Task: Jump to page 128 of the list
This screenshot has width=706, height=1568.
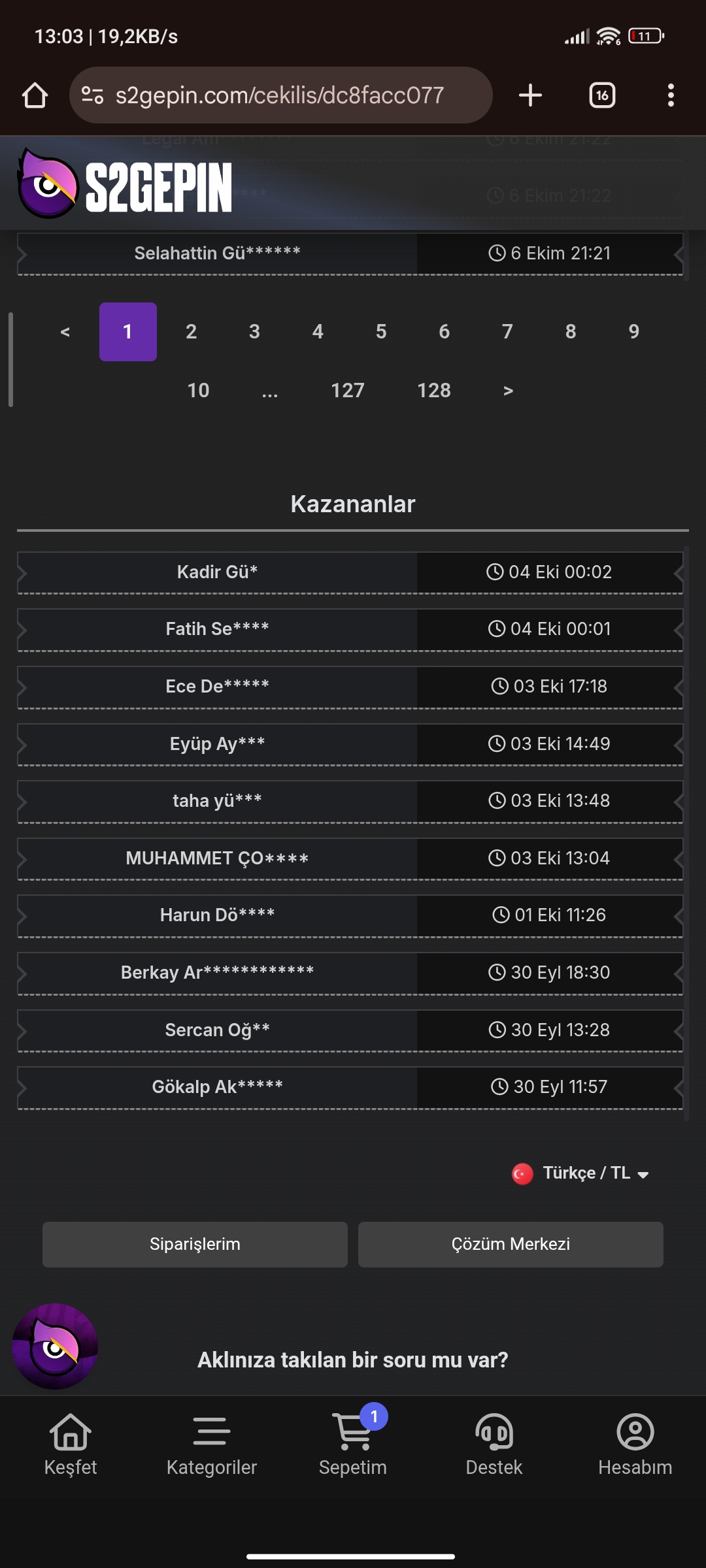Action: coord(434,391)
